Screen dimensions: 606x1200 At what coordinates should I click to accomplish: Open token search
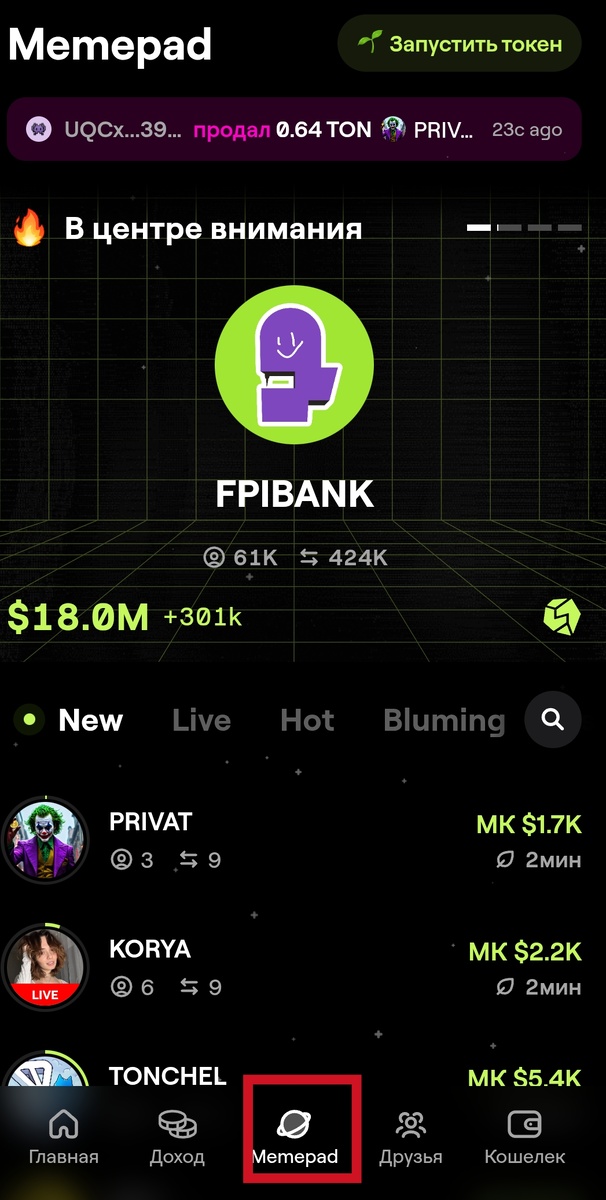pyautogui.click(x=553, y=719)
